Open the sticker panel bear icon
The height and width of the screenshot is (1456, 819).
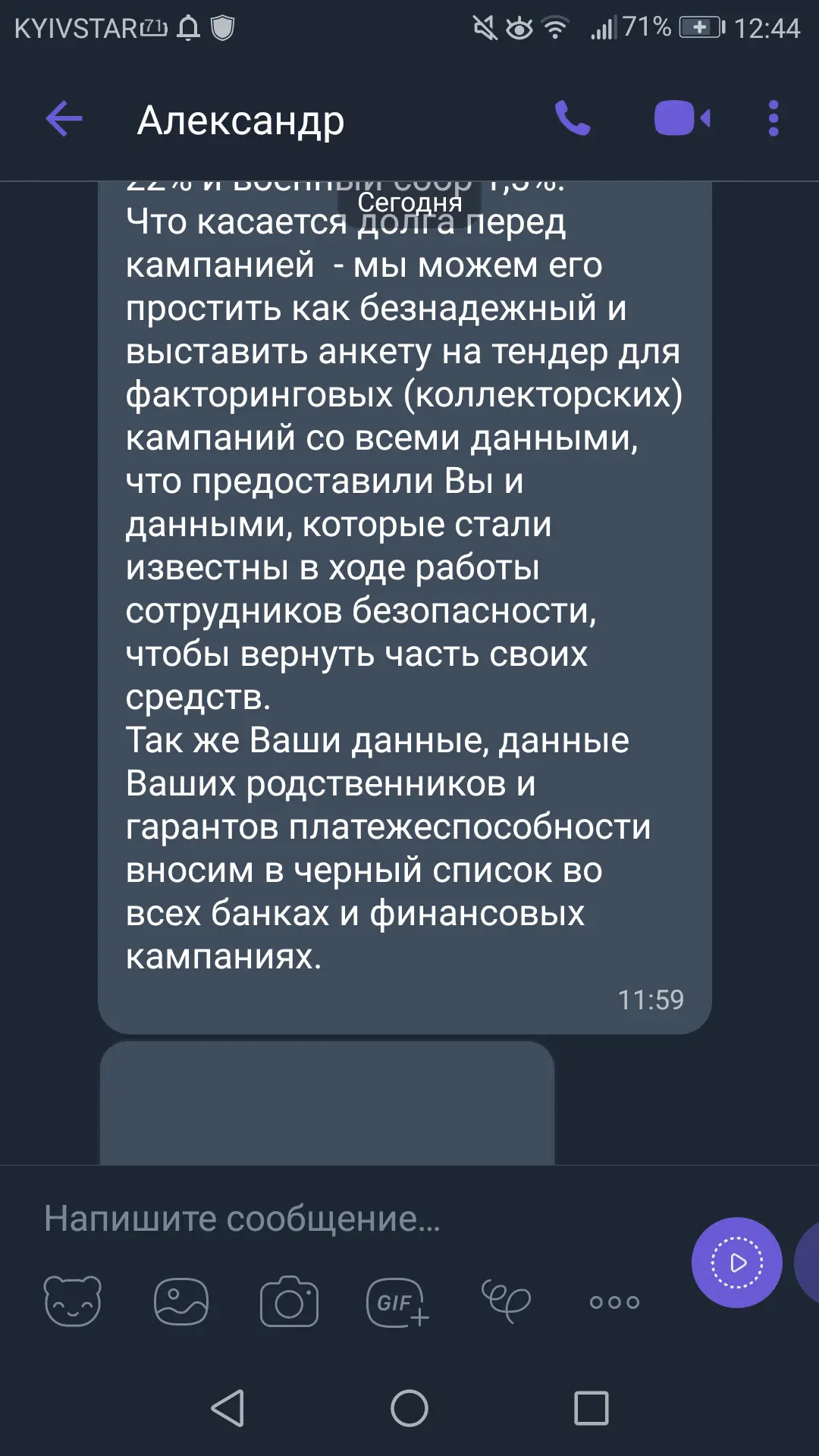(73, 1301)
